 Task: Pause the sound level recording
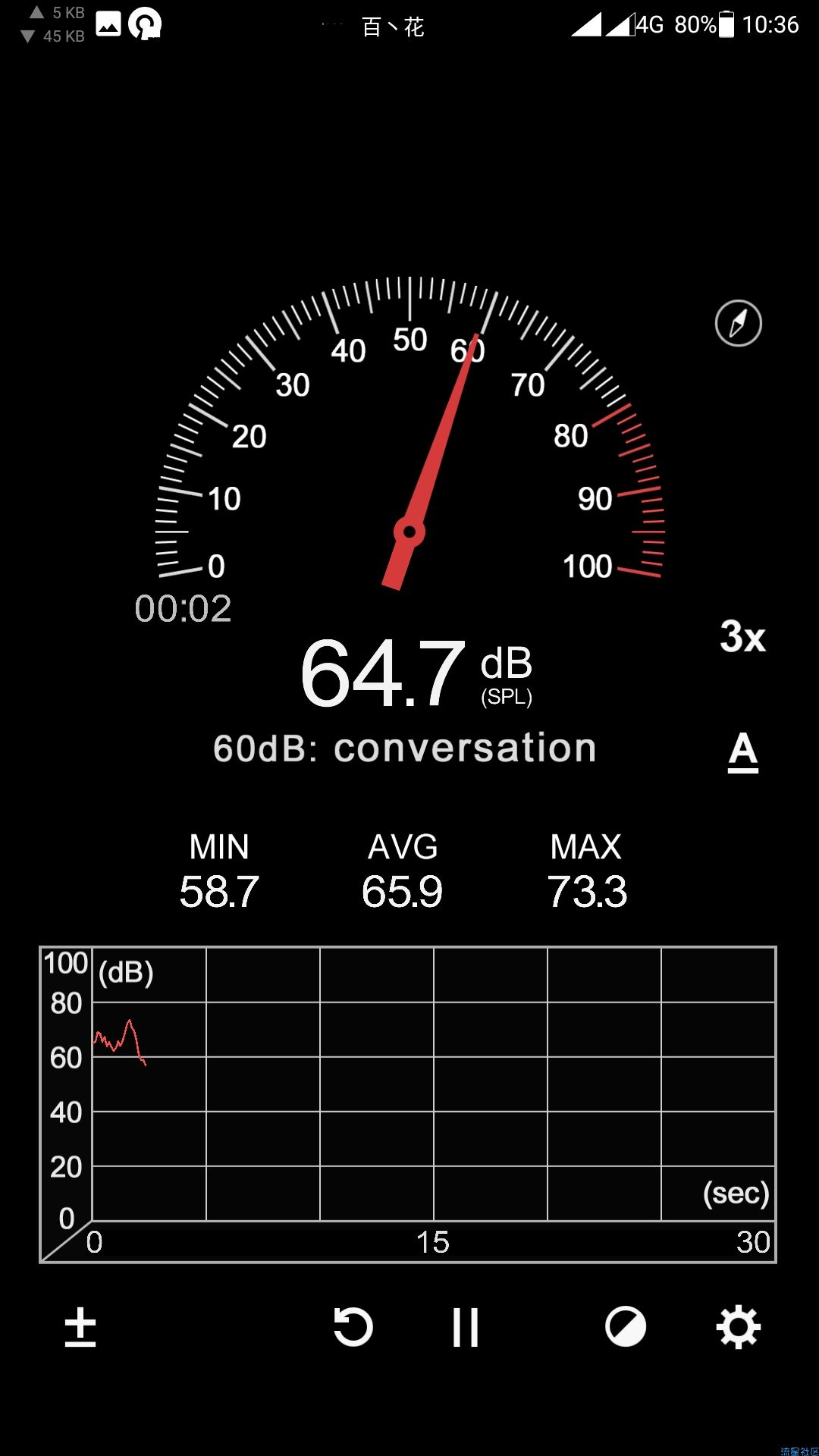click(x=466, y=1327)
